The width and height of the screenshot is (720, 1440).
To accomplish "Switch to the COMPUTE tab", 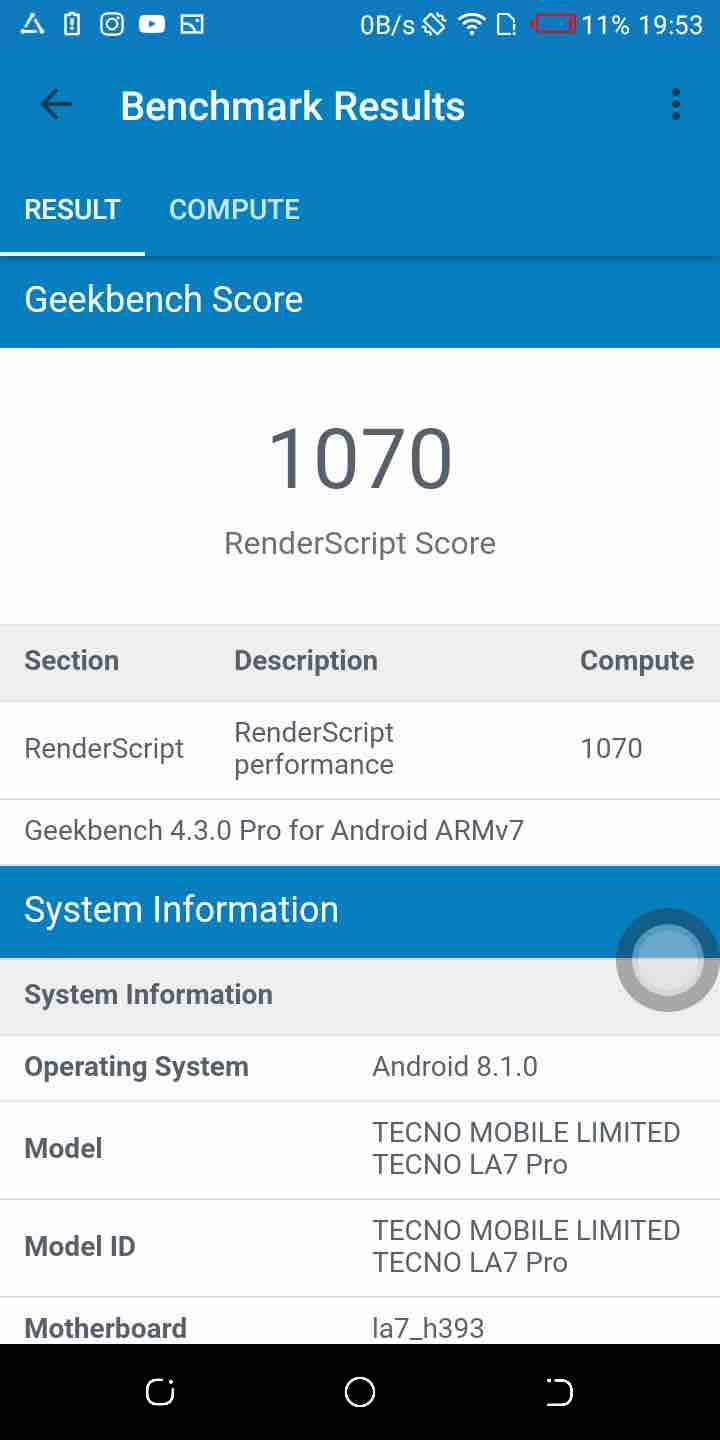I will point(234,209).
